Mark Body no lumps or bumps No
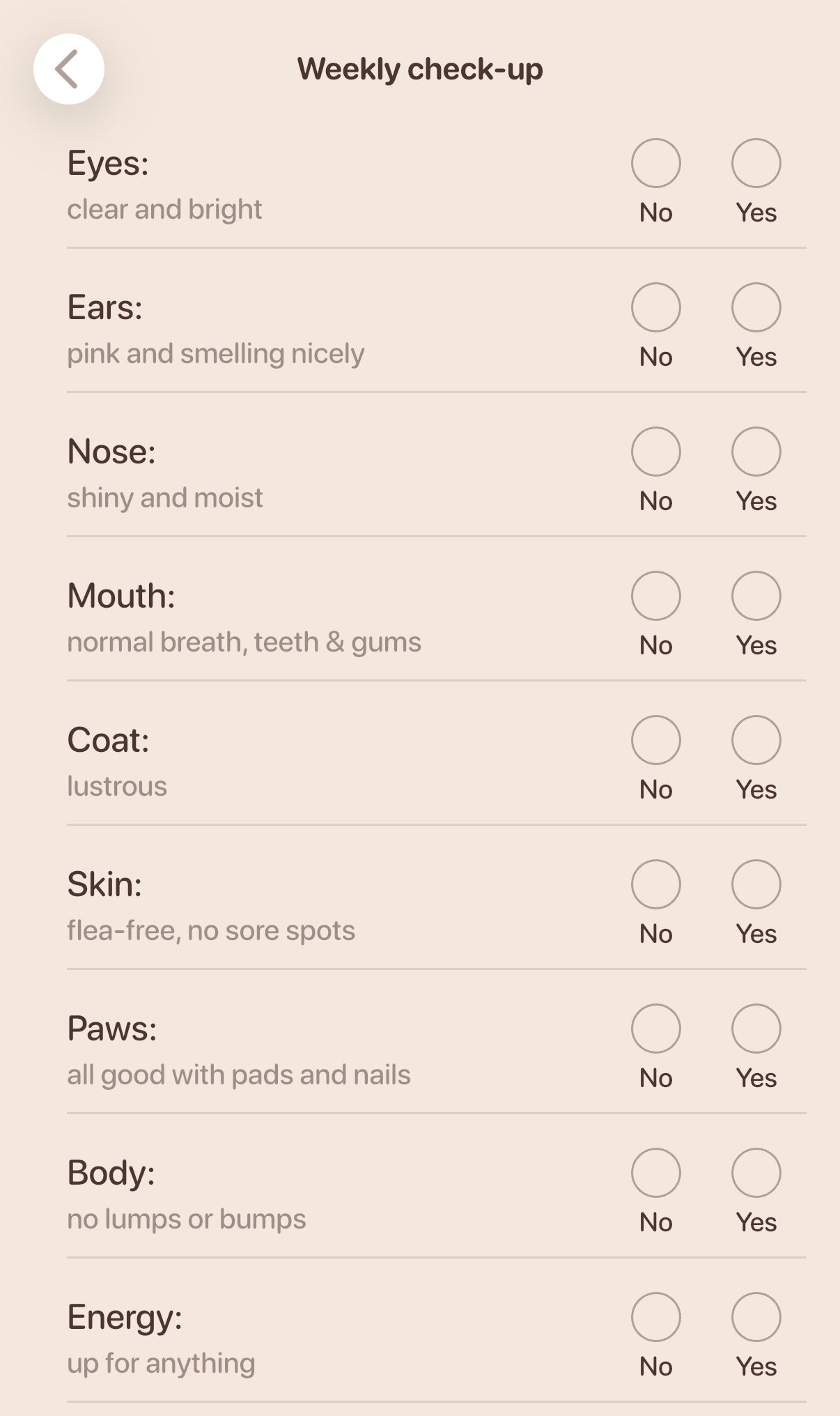The image size is (840, 1416). 655,1172
